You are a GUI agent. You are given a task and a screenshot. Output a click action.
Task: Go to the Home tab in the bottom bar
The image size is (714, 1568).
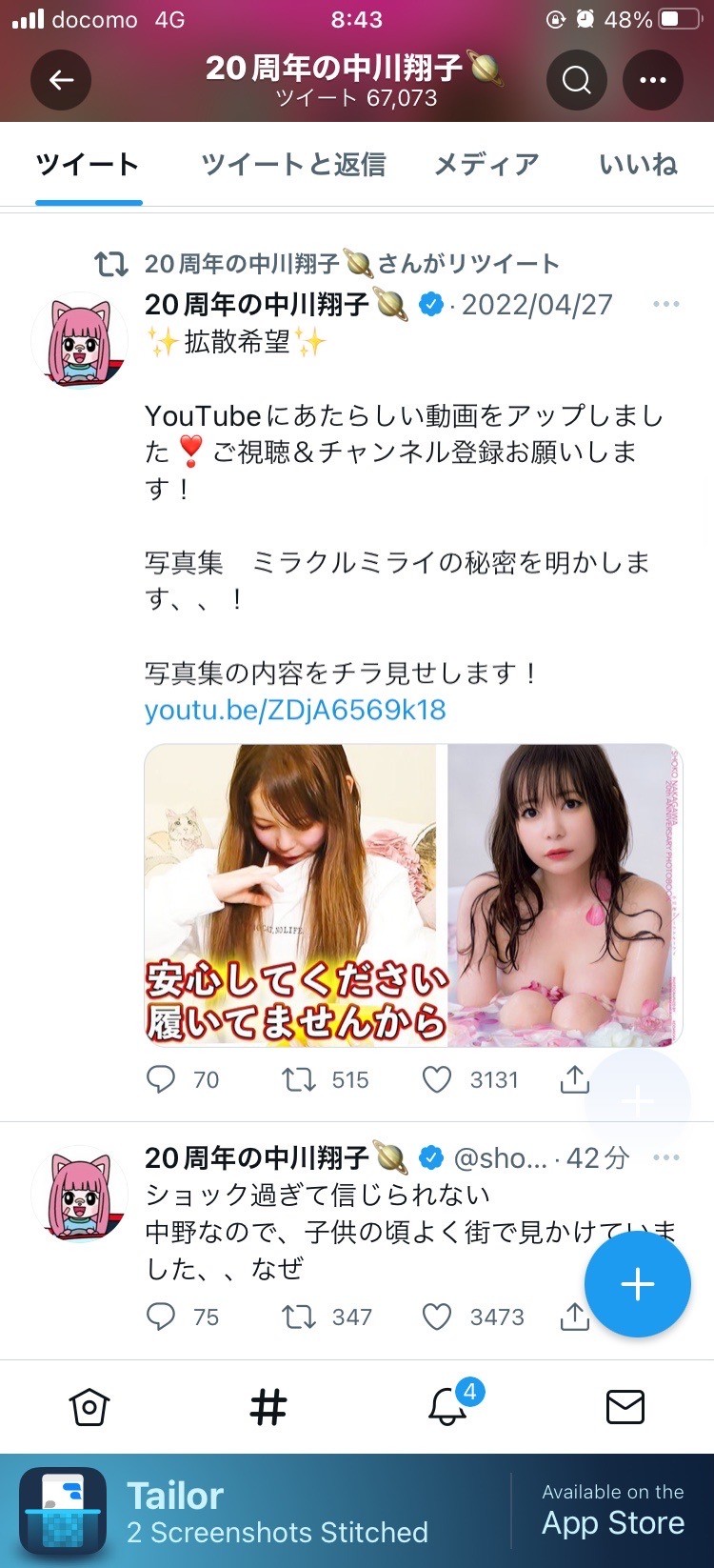click(x=89, y=1406)
